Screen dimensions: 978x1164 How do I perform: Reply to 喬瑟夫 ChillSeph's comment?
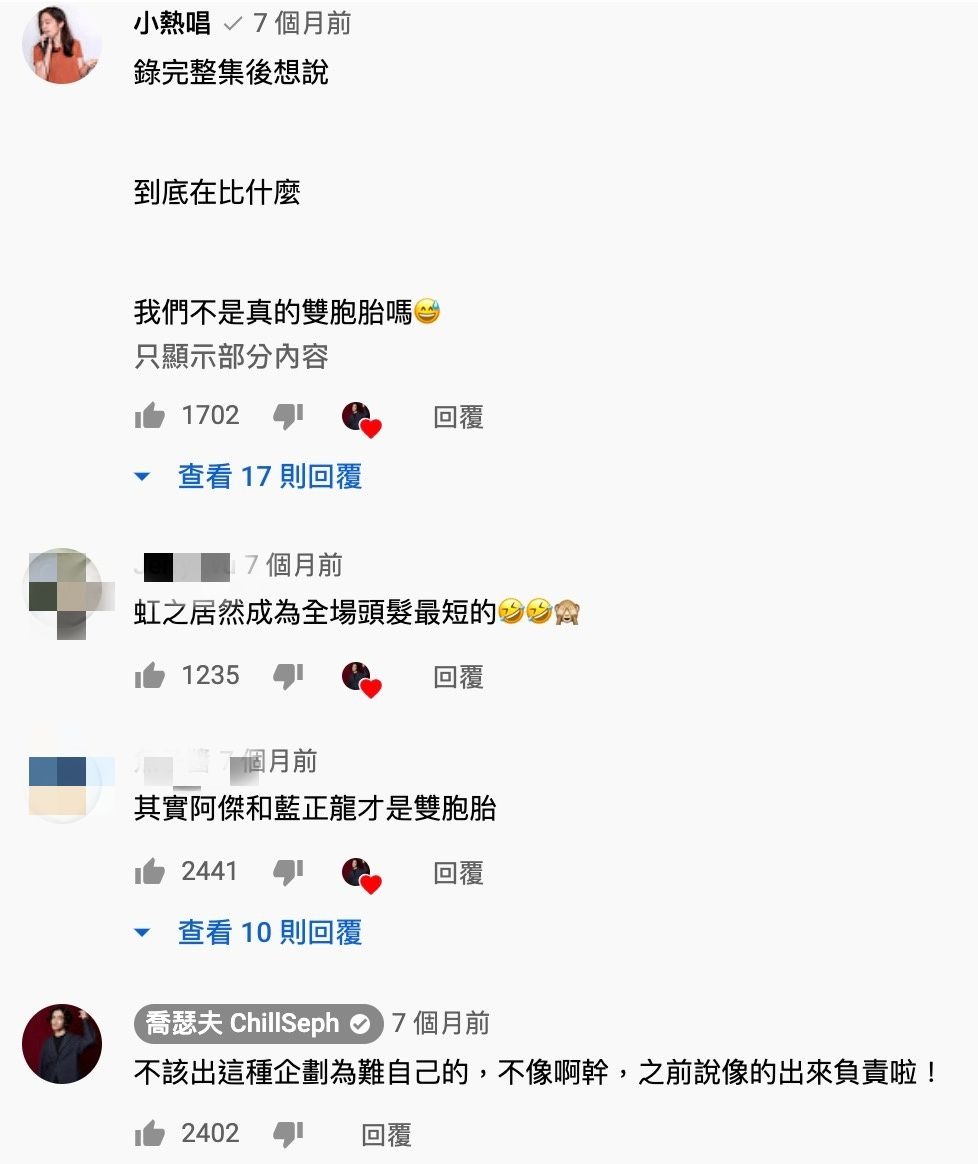coord(386,1135)
